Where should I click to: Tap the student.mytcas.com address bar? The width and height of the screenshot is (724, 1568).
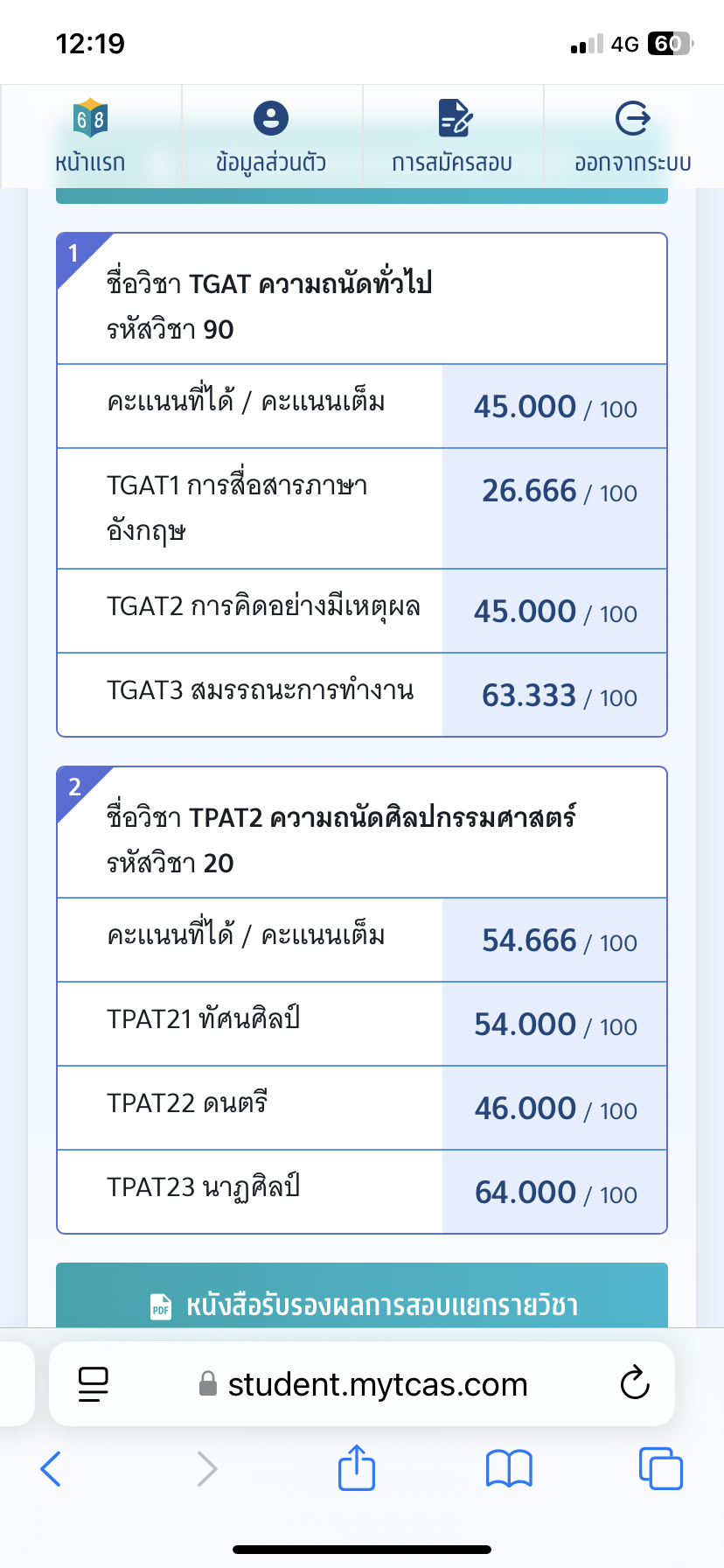364,1384
